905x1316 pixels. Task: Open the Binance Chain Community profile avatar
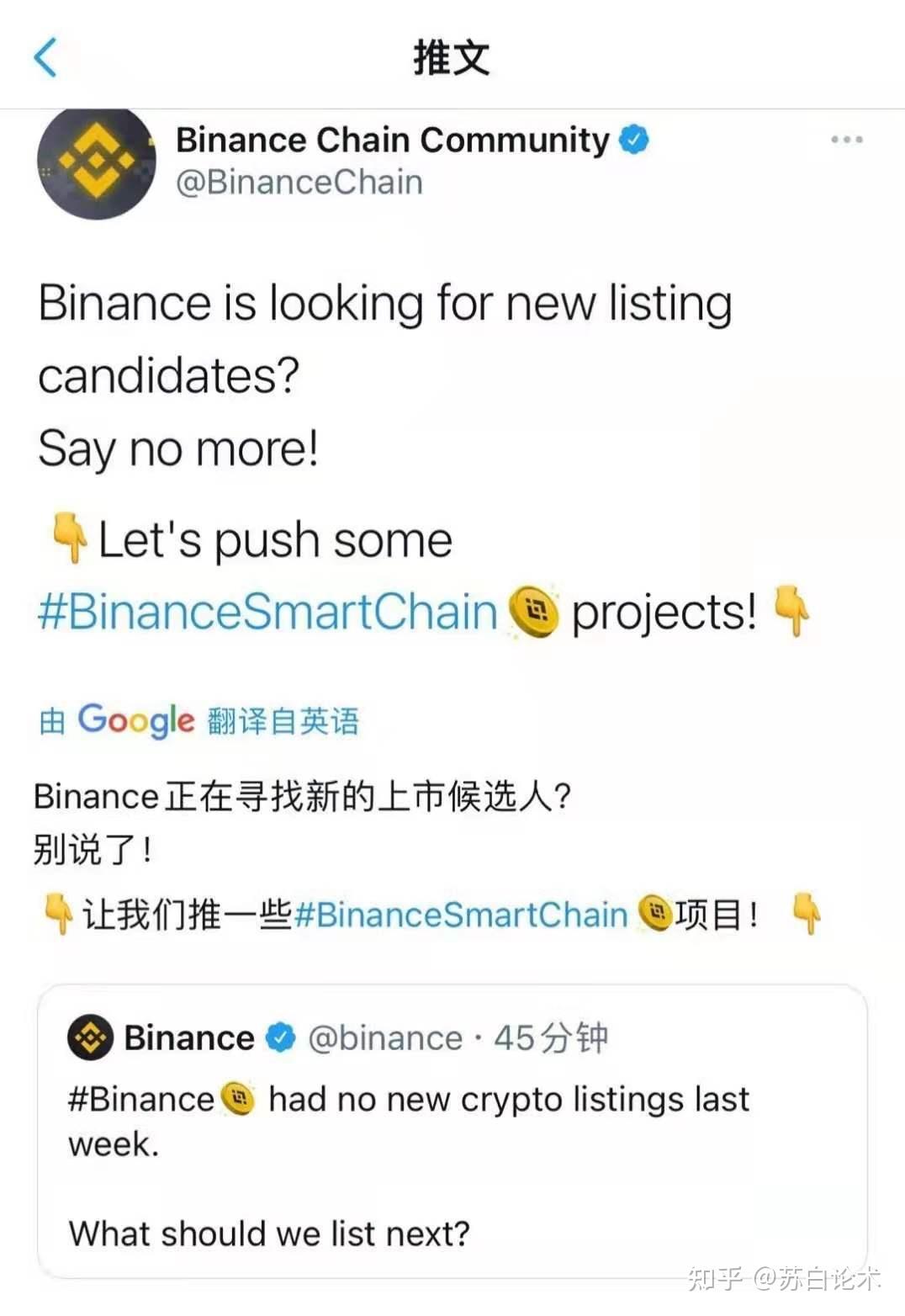coord(95,160)
